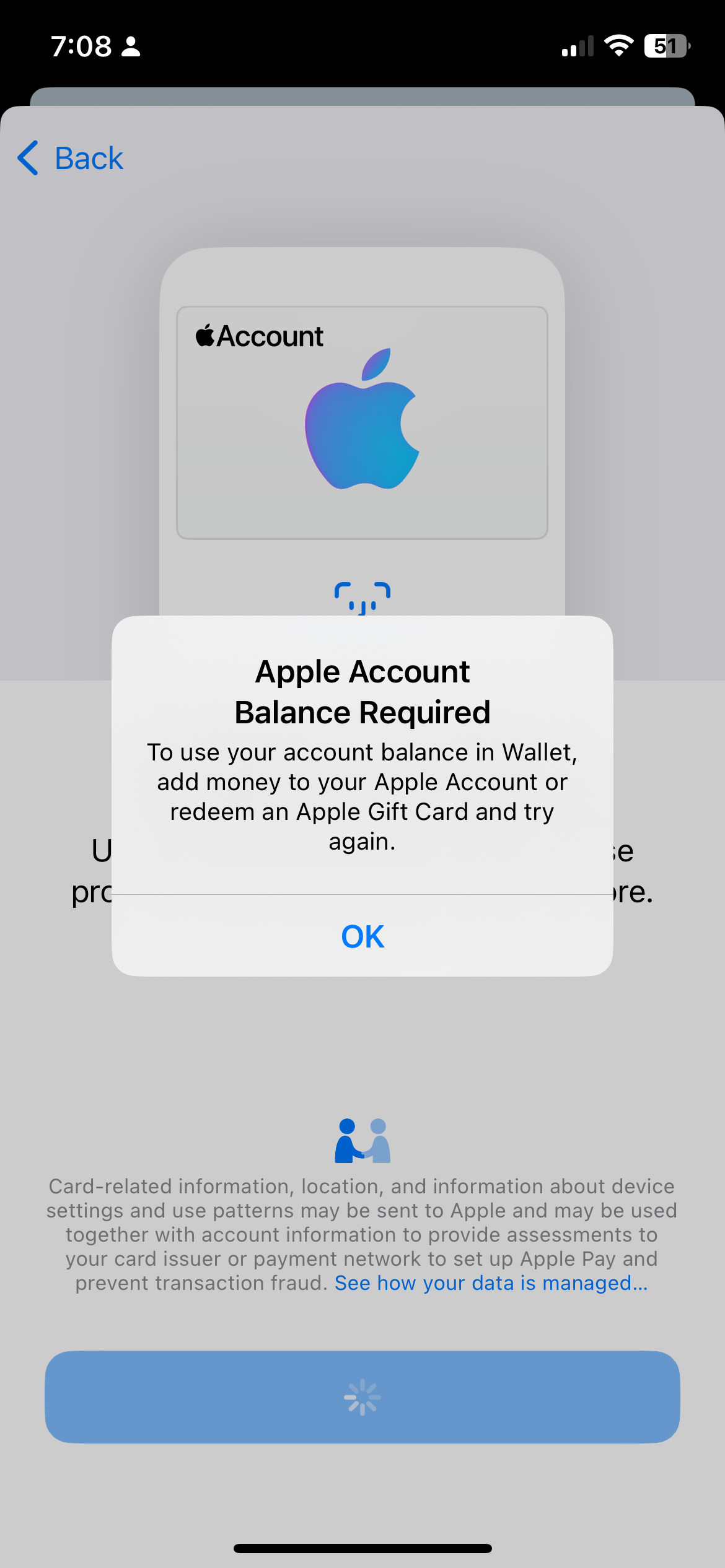Go back to the previous screen
Screen dimensions: 725x1568
click(70, 158)
